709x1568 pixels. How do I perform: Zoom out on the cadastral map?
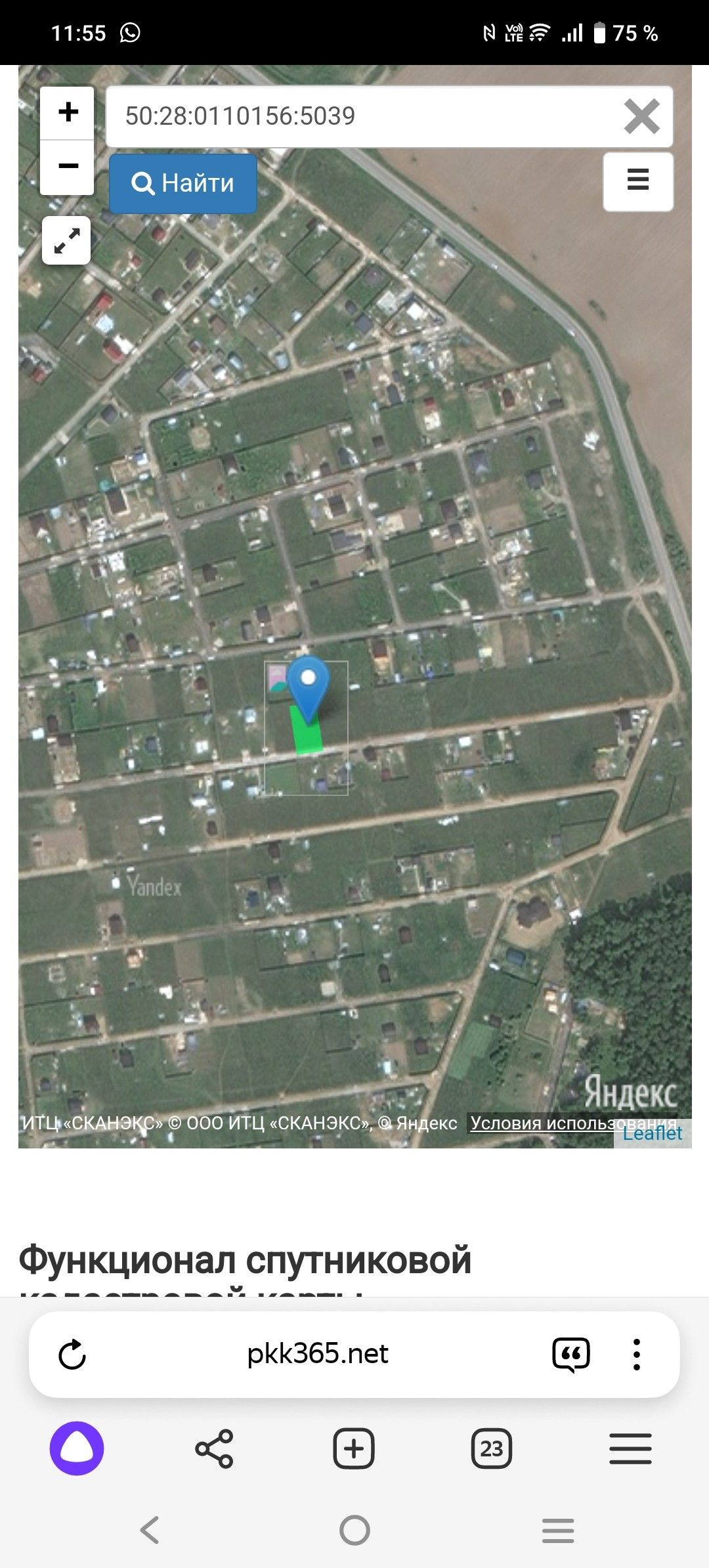[x=68, y=167]
